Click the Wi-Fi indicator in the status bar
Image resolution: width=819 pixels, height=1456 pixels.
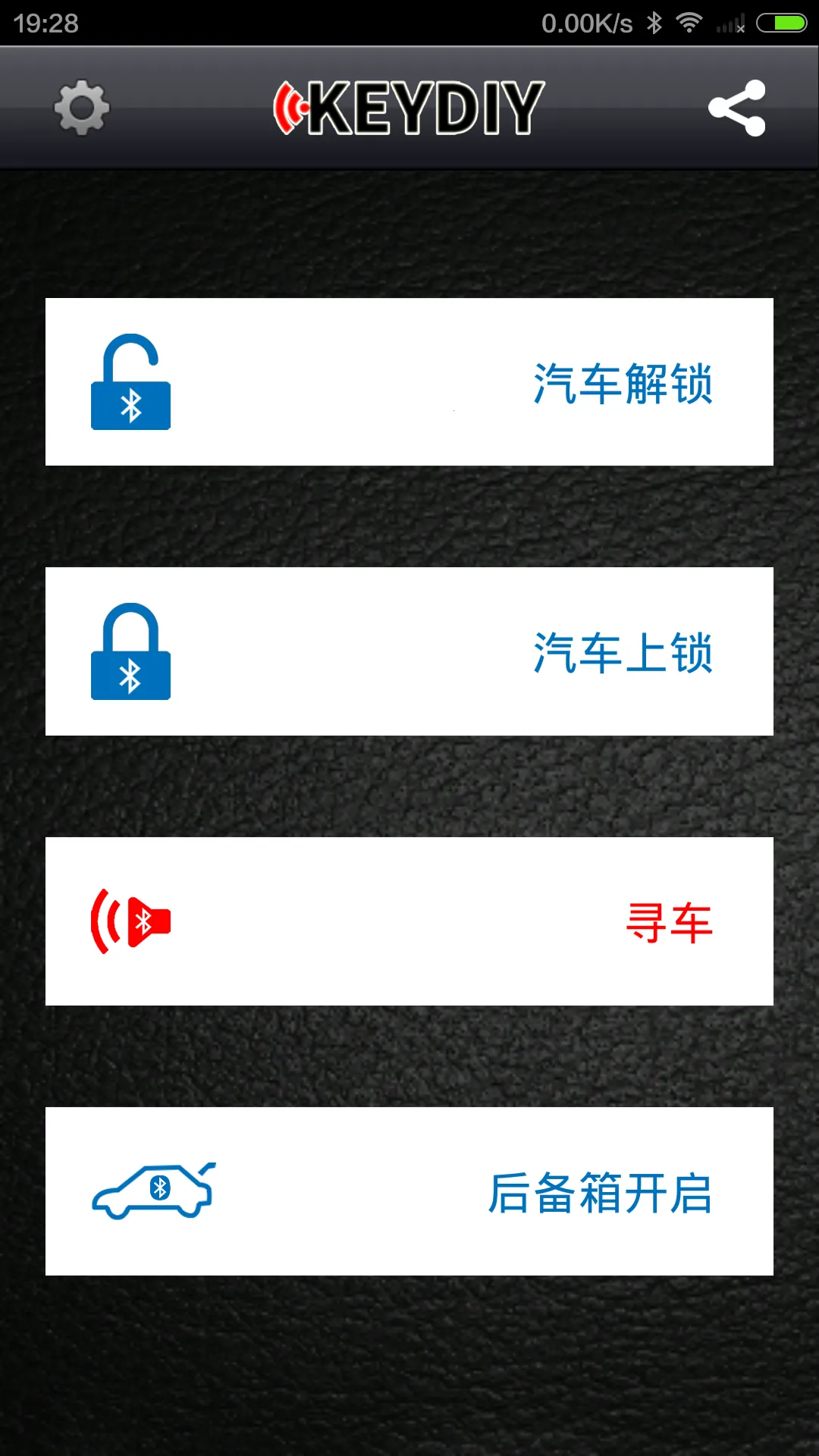click(x=690, y=23)
